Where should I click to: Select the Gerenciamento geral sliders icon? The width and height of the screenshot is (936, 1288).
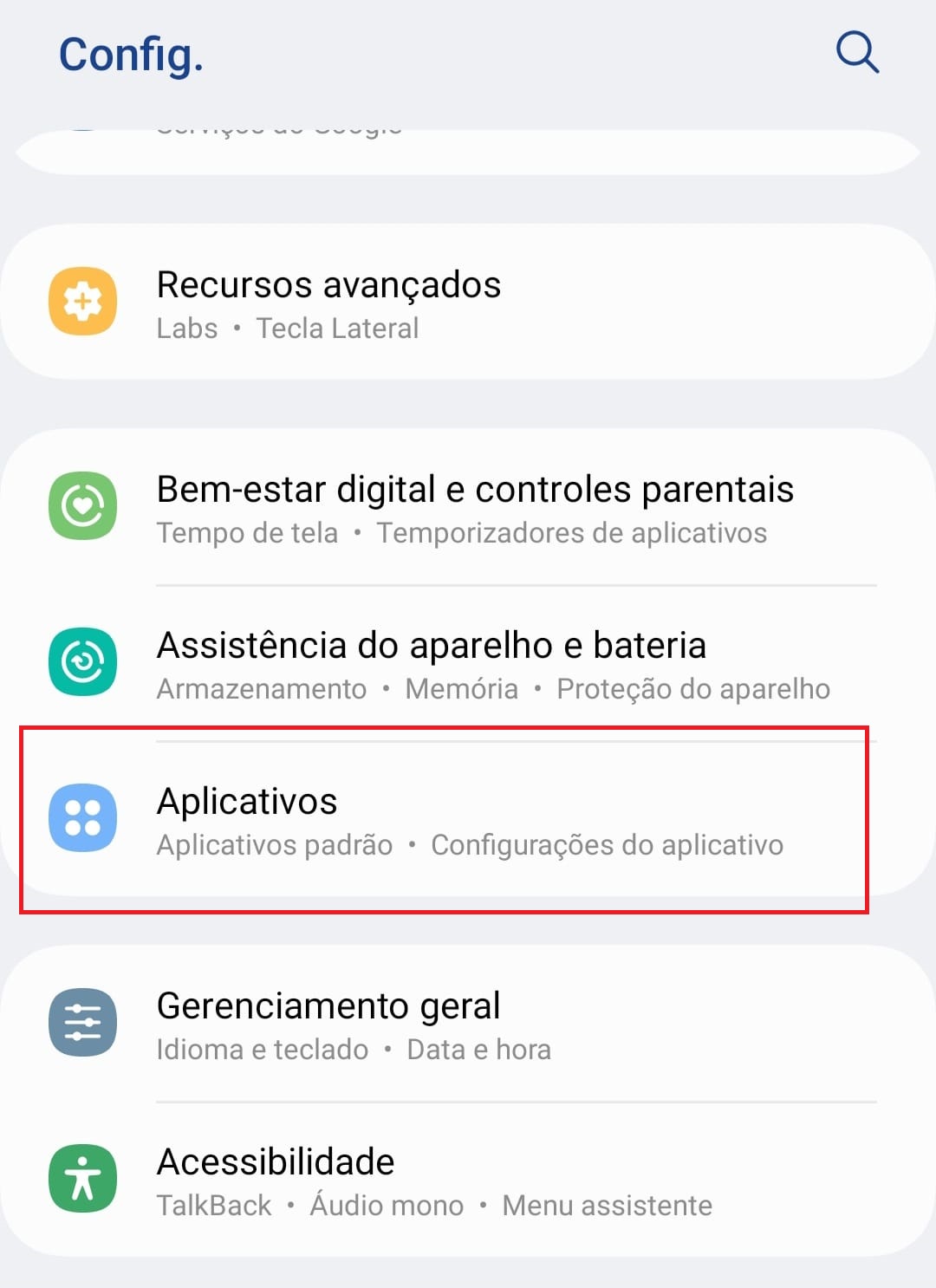[x=82, y=1023]
